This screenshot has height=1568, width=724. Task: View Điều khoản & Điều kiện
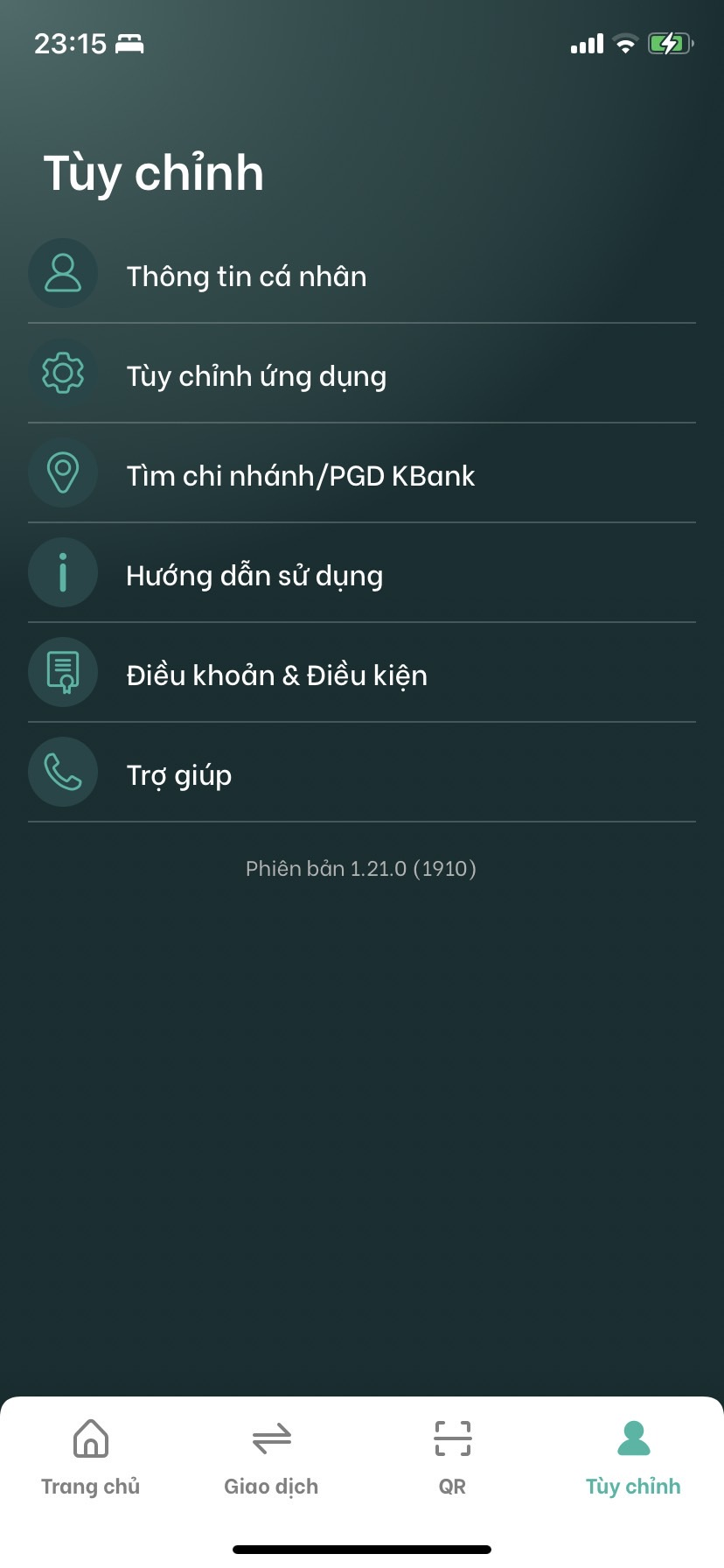(276, 675)
